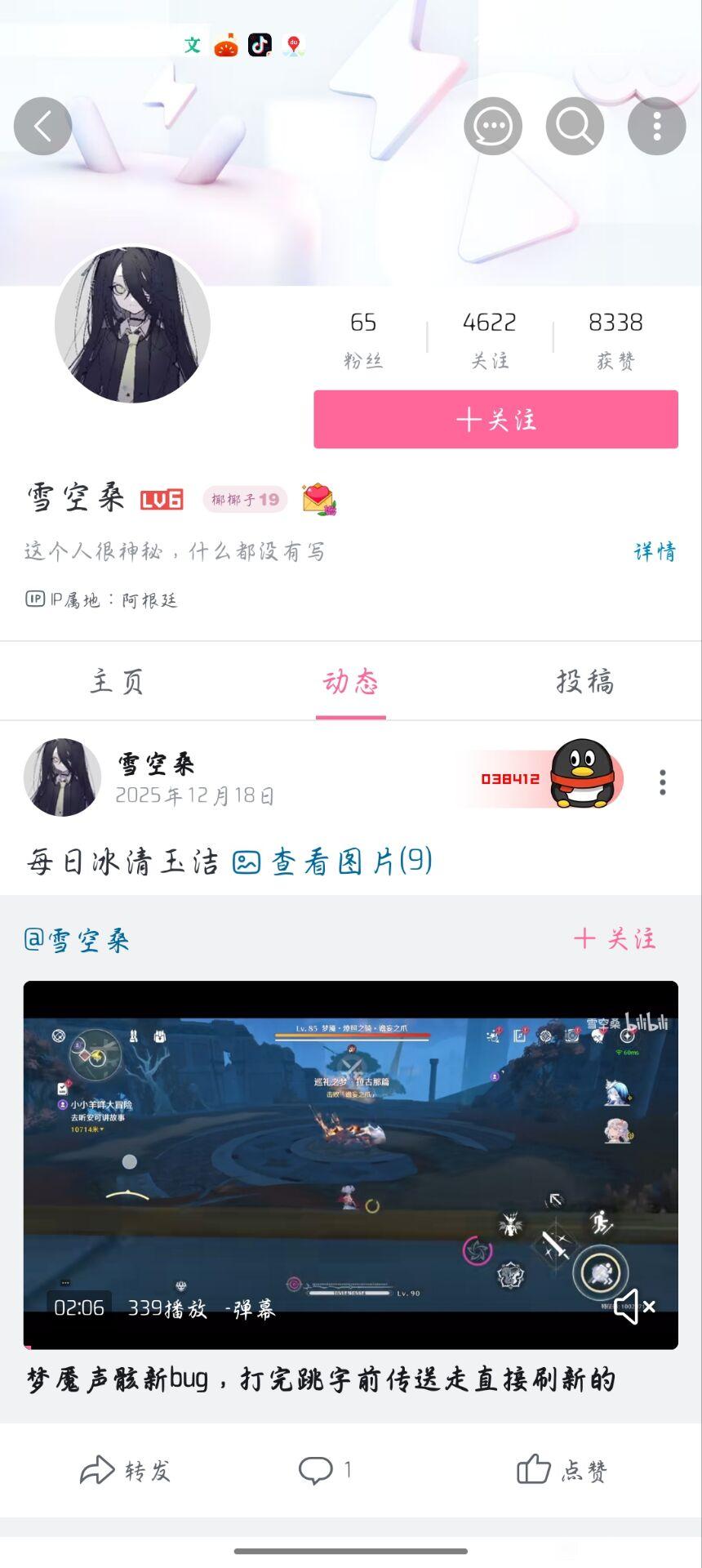The height and width of the screenshot is (1568, 702).
Task: Open private message chat icon
Action: pos(493,126)
